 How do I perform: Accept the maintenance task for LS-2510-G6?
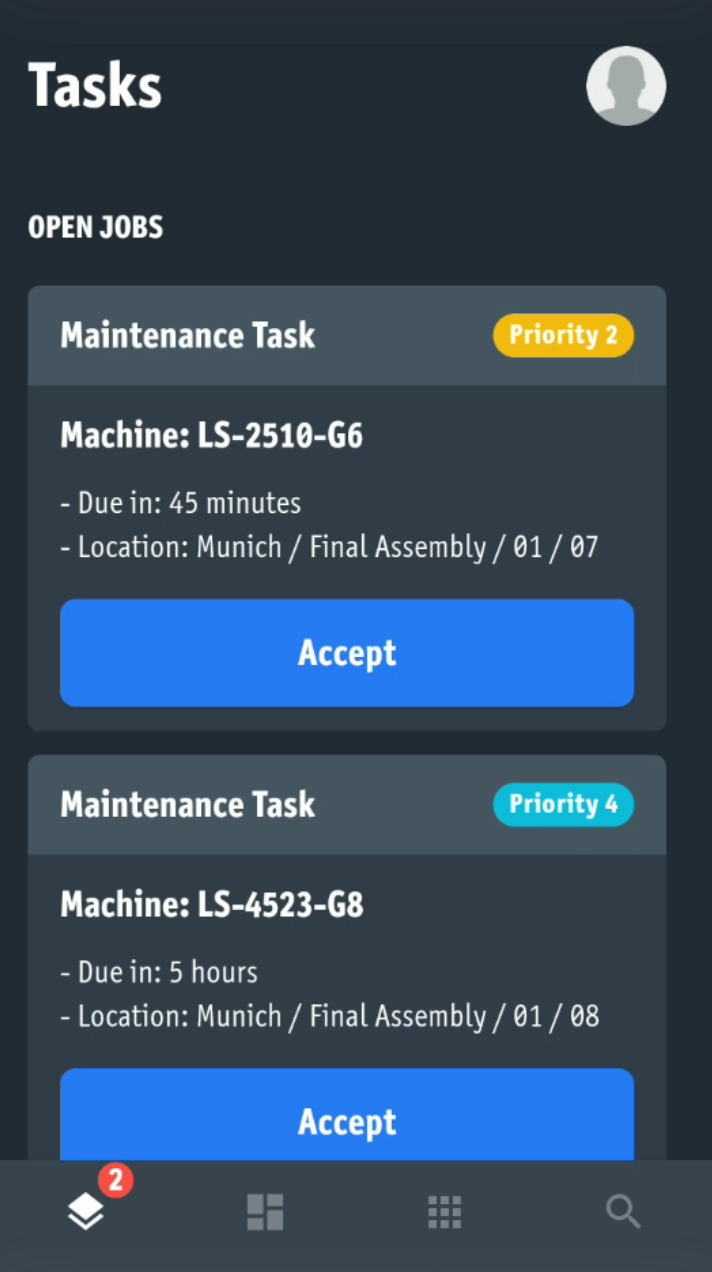(347, 653)
